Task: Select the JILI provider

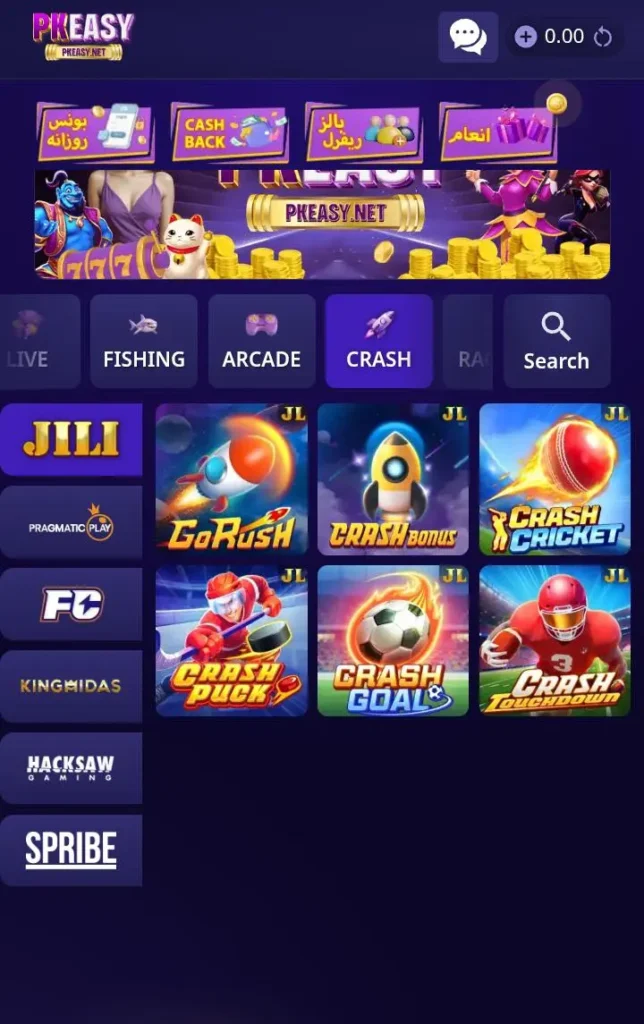Action: (70, 439)
